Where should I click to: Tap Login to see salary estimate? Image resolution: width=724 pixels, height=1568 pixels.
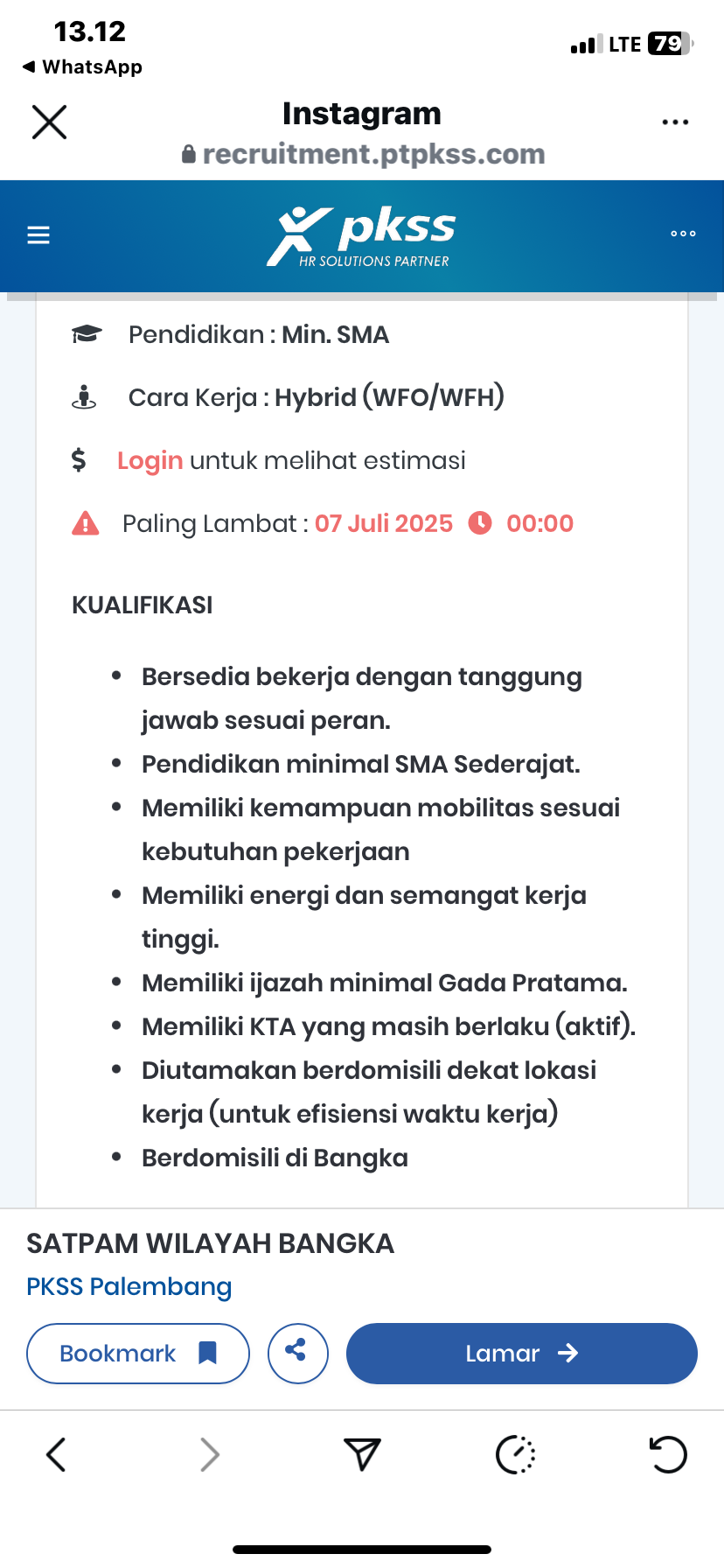click(150, 460)
